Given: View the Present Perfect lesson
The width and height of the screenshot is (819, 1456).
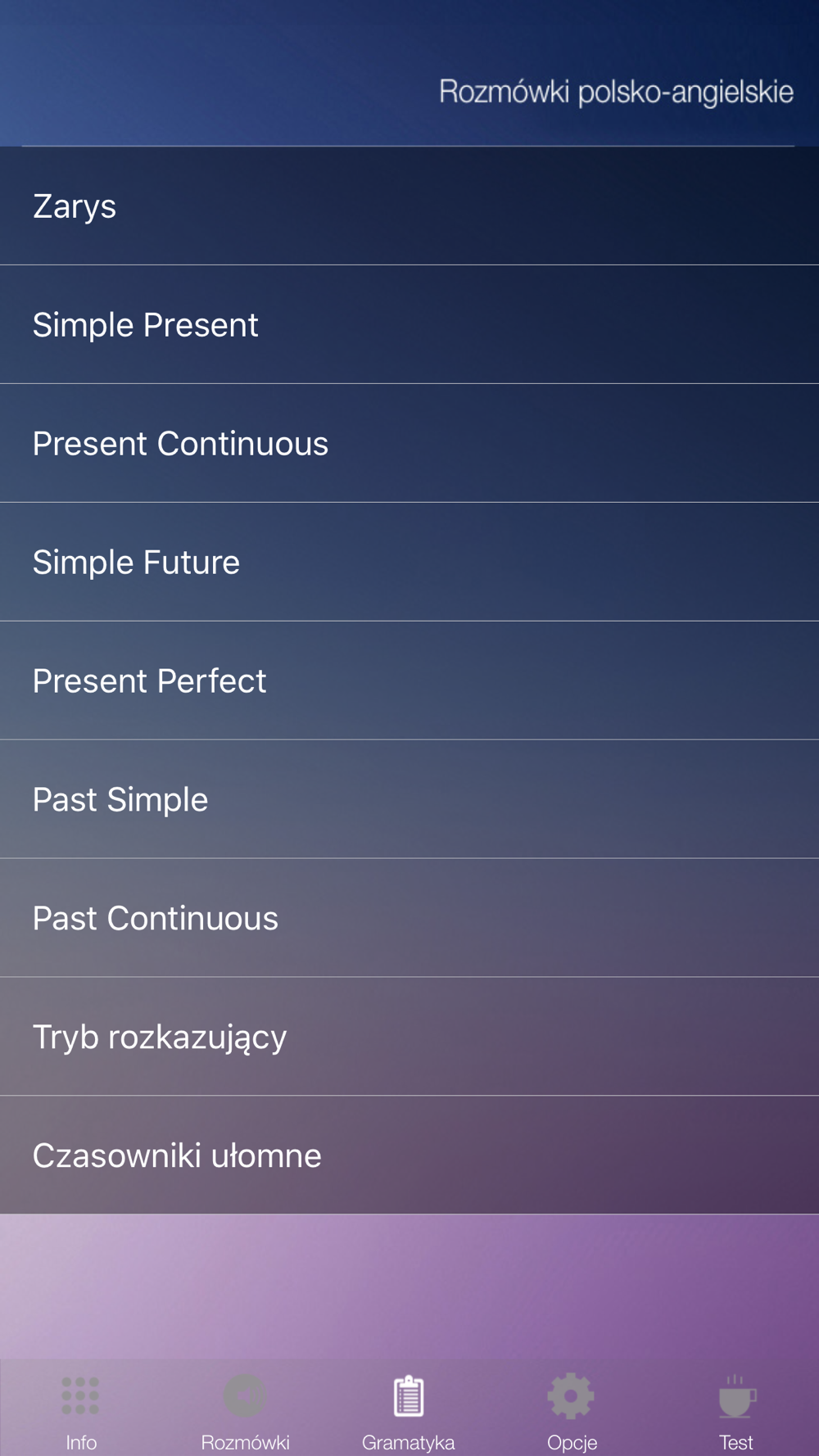Looking at the screenshot, I should 409,681.
